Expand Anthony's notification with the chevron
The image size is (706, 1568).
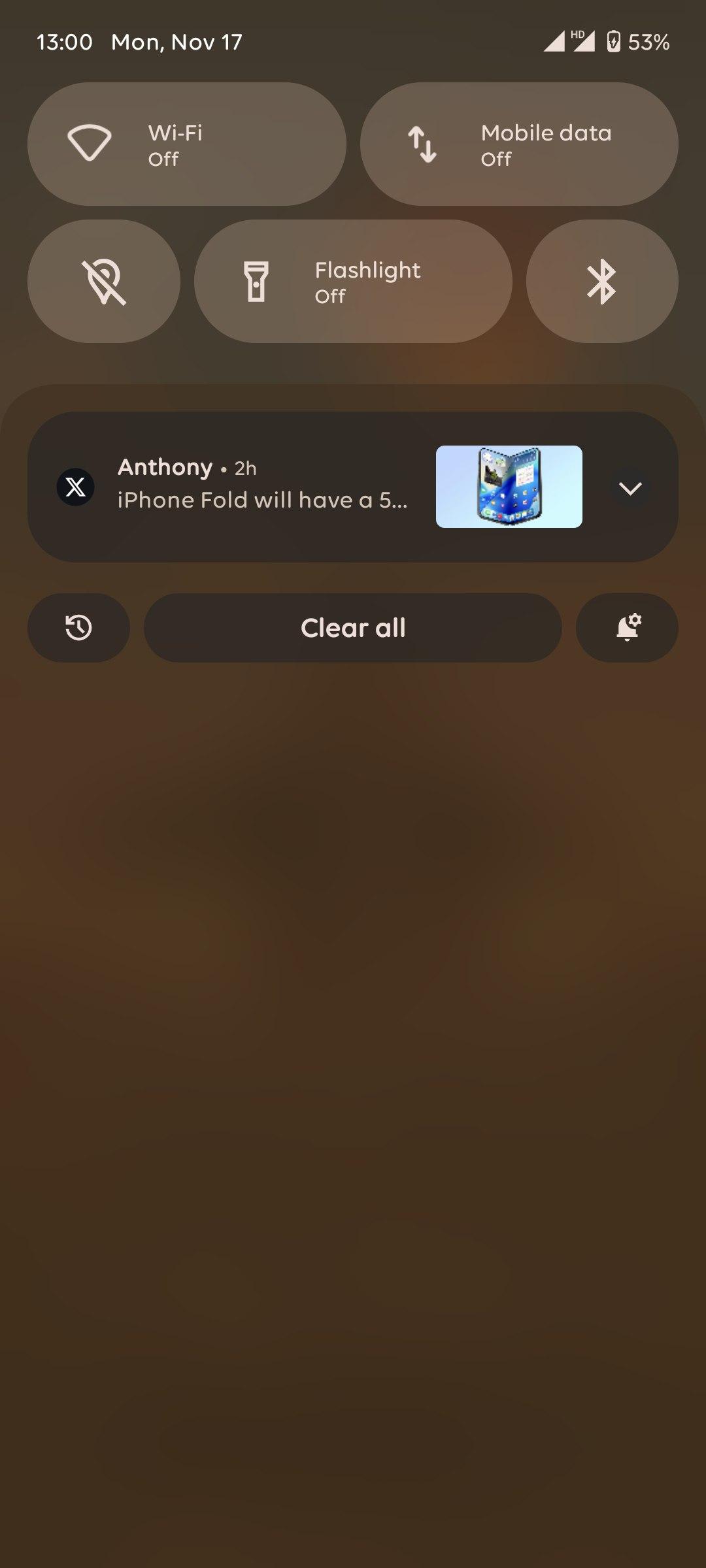[630, 487]
